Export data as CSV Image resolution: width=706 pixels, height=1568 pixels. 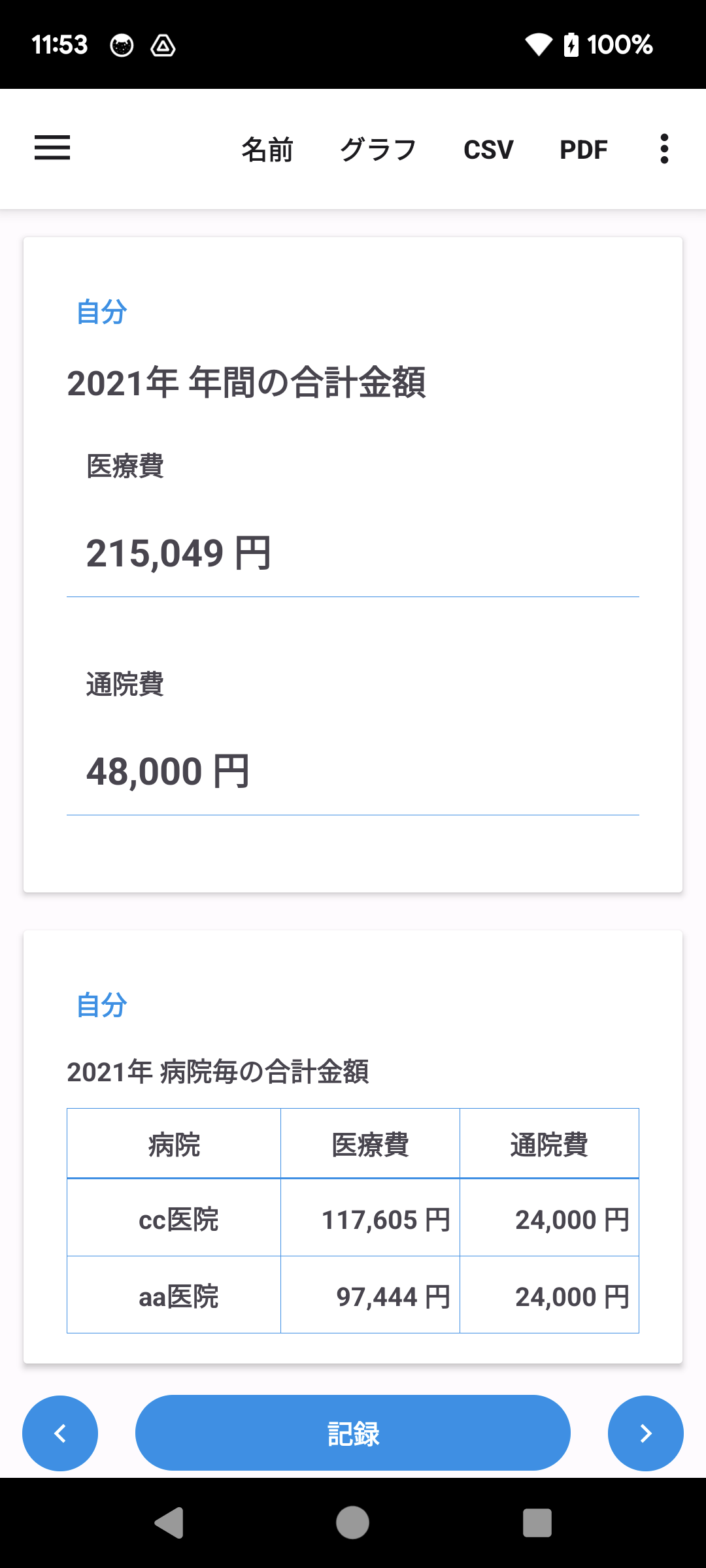(x=488, y=150)
